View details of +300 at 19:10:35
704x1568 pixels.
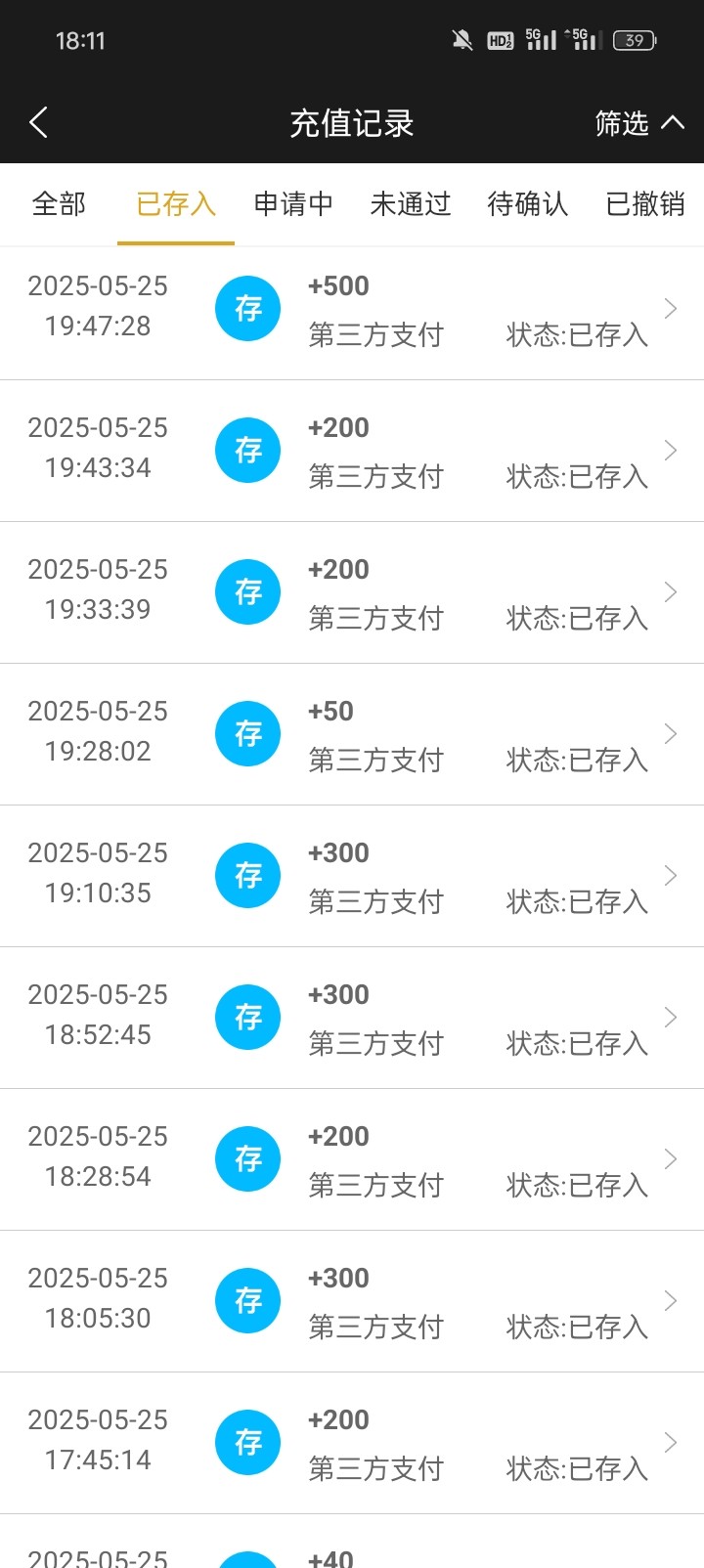pos(352,876)
